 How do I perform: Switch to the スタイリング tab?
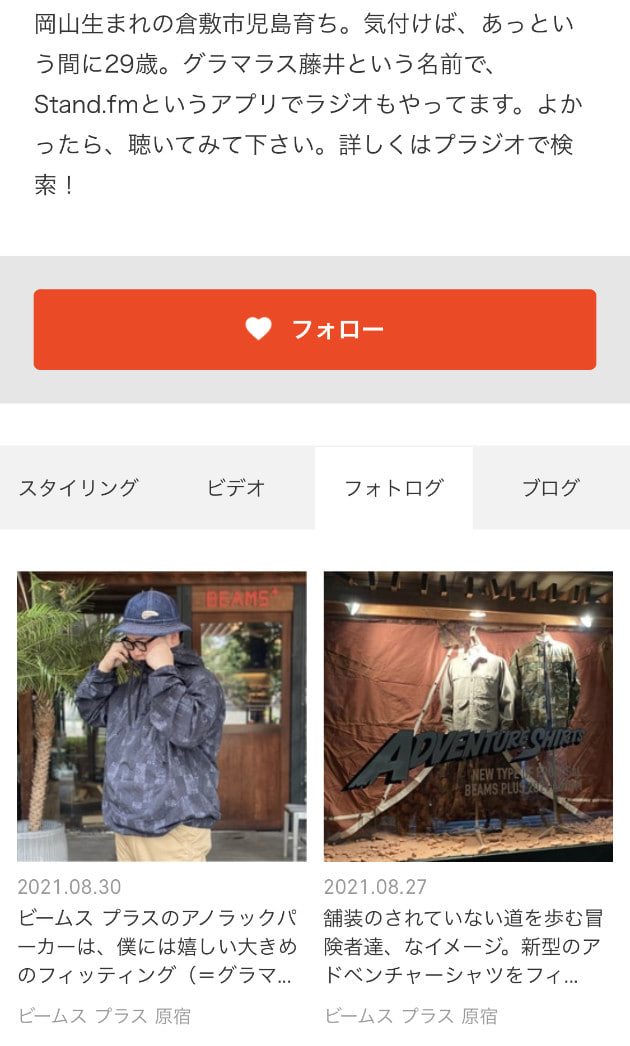78,488
